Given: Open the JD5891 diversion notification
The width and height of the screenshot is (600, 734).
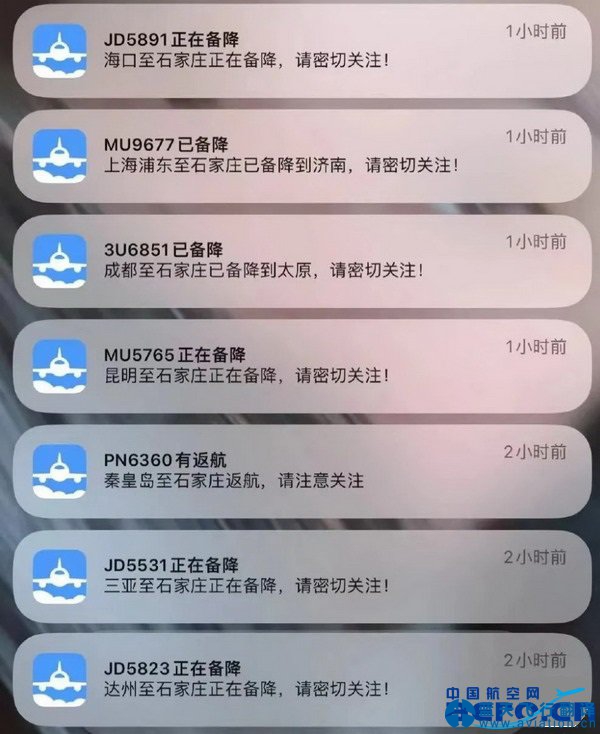Looking at the screenshot, I should click(x=300, y=50).
